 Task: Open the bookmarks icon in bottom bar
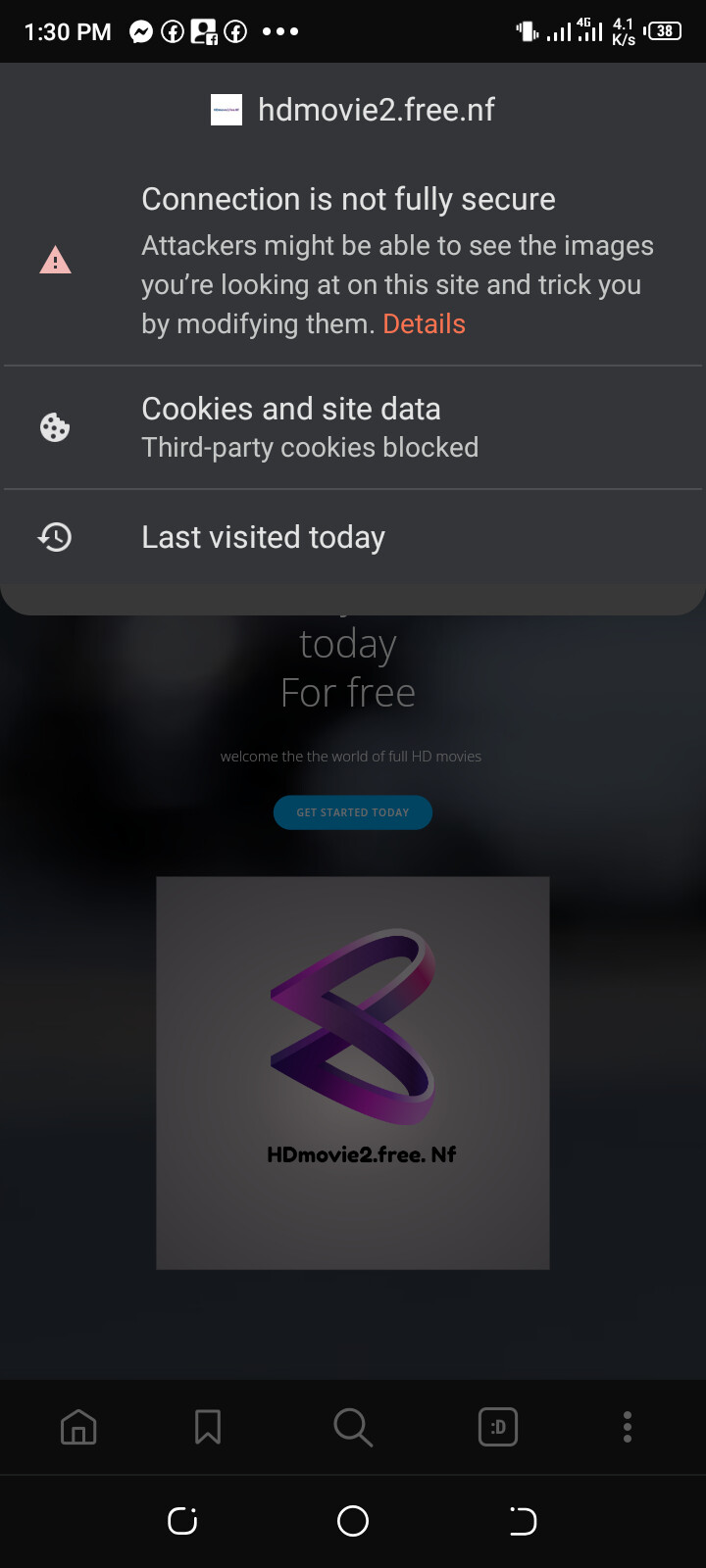point(208,1427)
